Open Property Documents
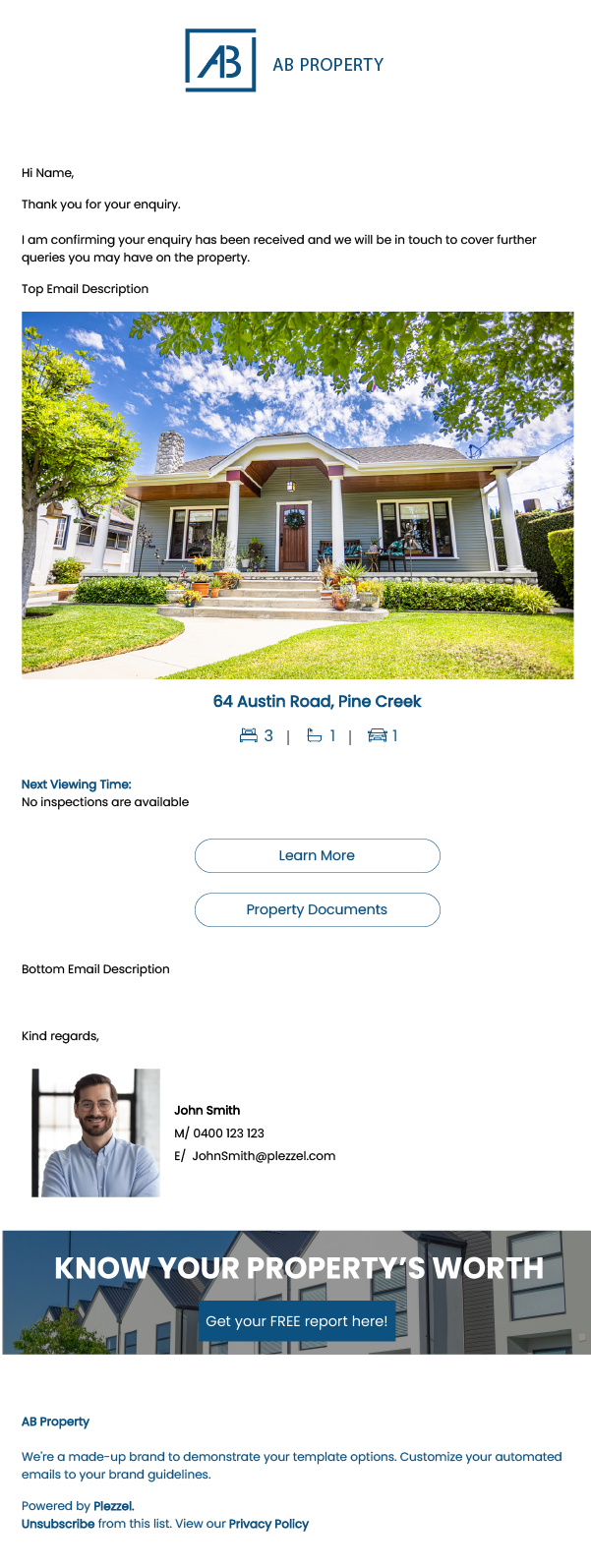 pyautogui.click(x=317, y=909)
